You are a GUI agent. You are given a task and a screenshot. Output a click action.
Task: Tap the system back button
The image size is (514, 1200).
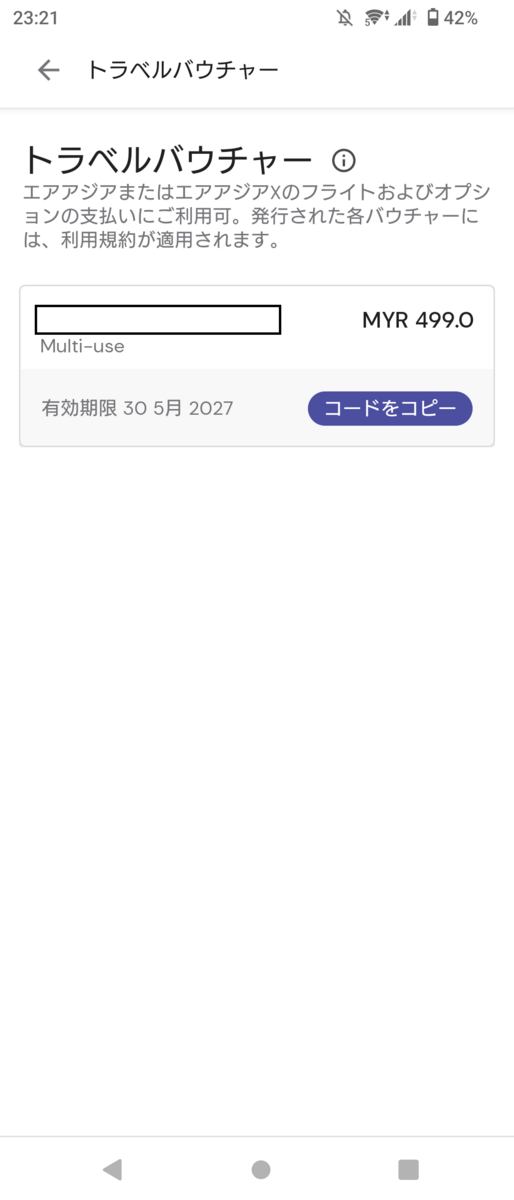[x=112, y=1169]
